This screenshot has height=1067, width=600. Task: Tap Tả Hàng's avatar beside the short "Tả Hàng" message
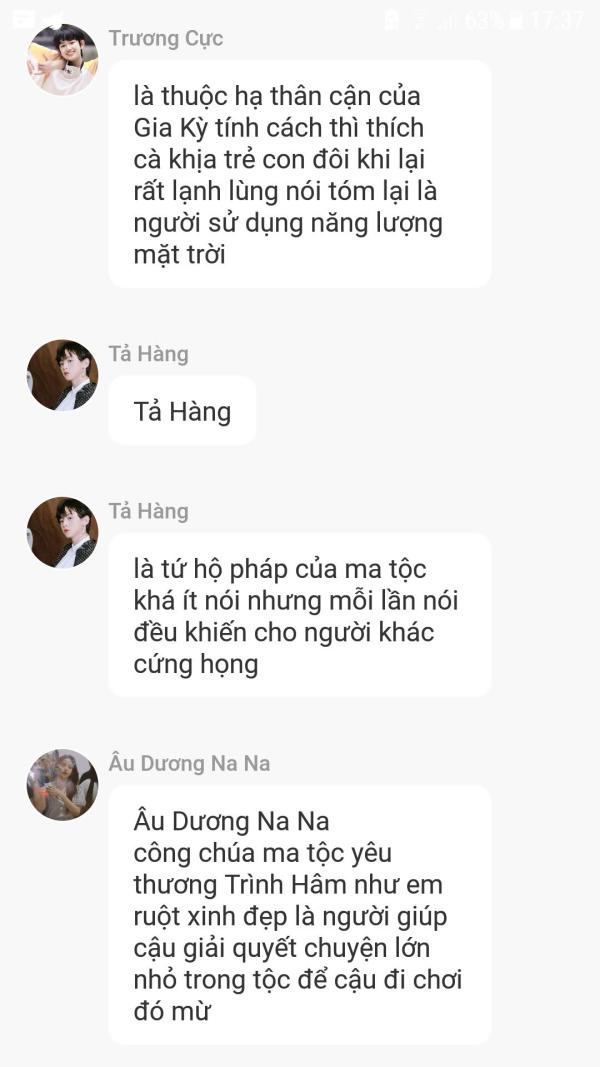[63, 375]
